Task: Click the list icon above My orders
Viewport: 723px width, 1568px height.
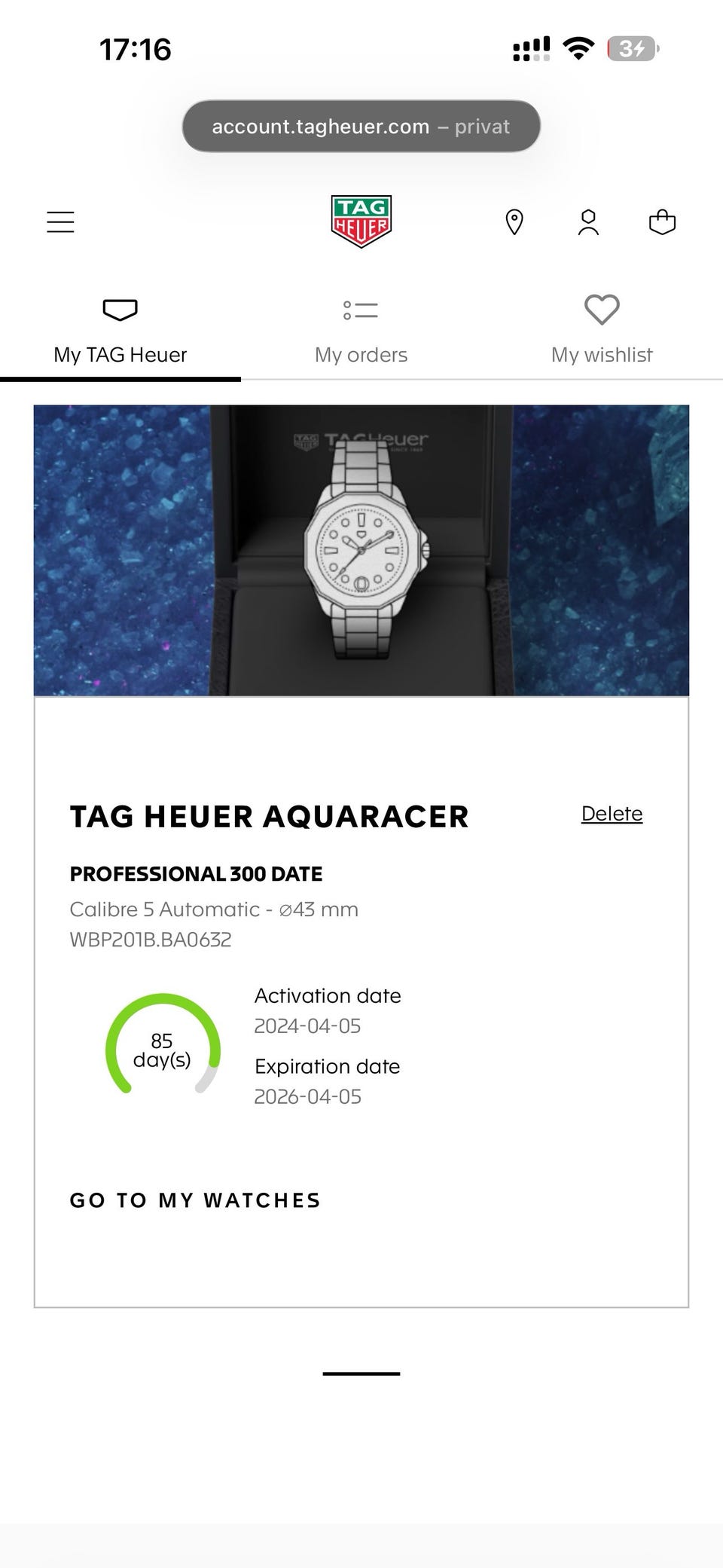Action: tap(360, 310)
